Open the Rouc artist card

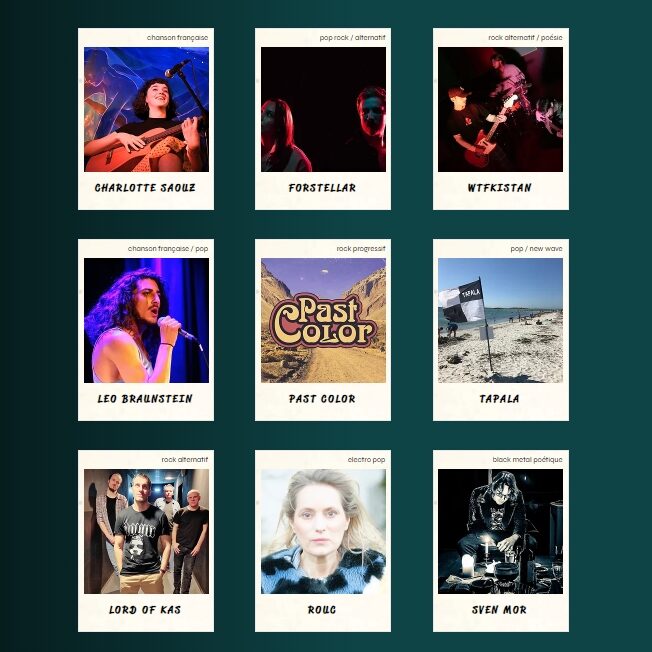pyautogui.click(x=323, y=532)
